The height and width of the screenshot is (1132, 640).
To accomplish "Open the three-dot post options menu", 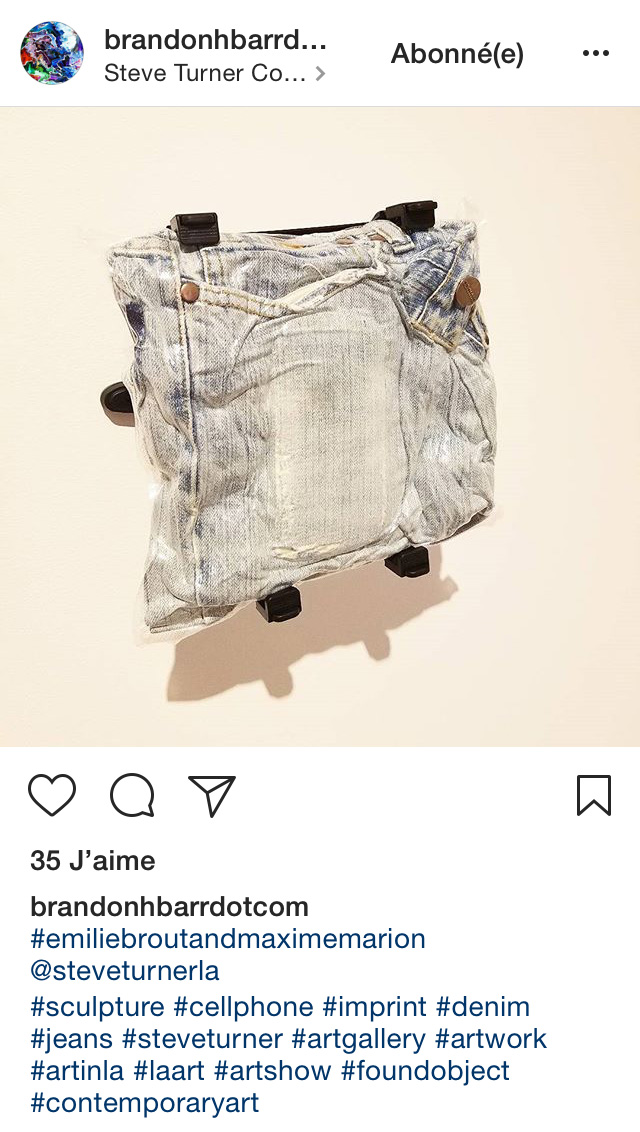I will click(595, 54).
